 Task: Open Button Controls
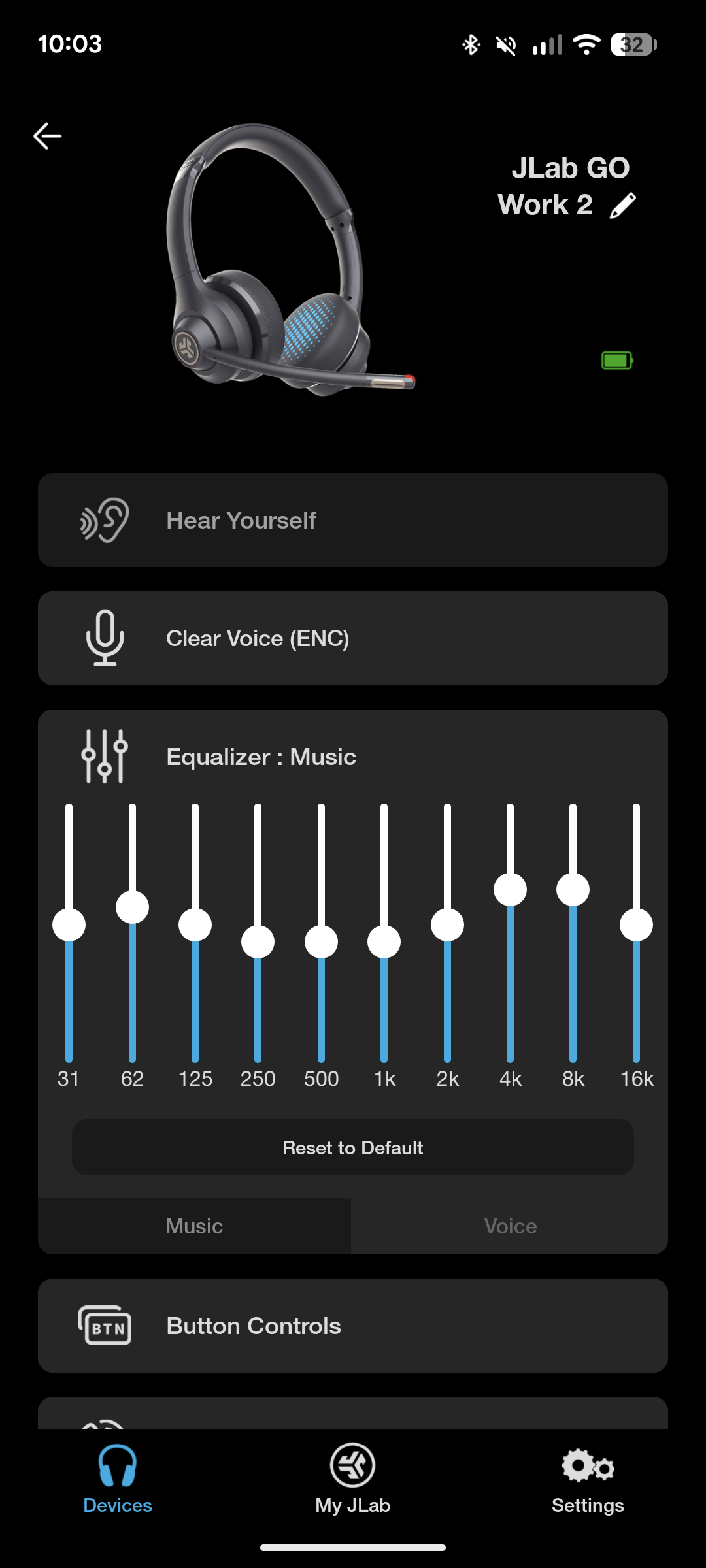point(353,1326)
